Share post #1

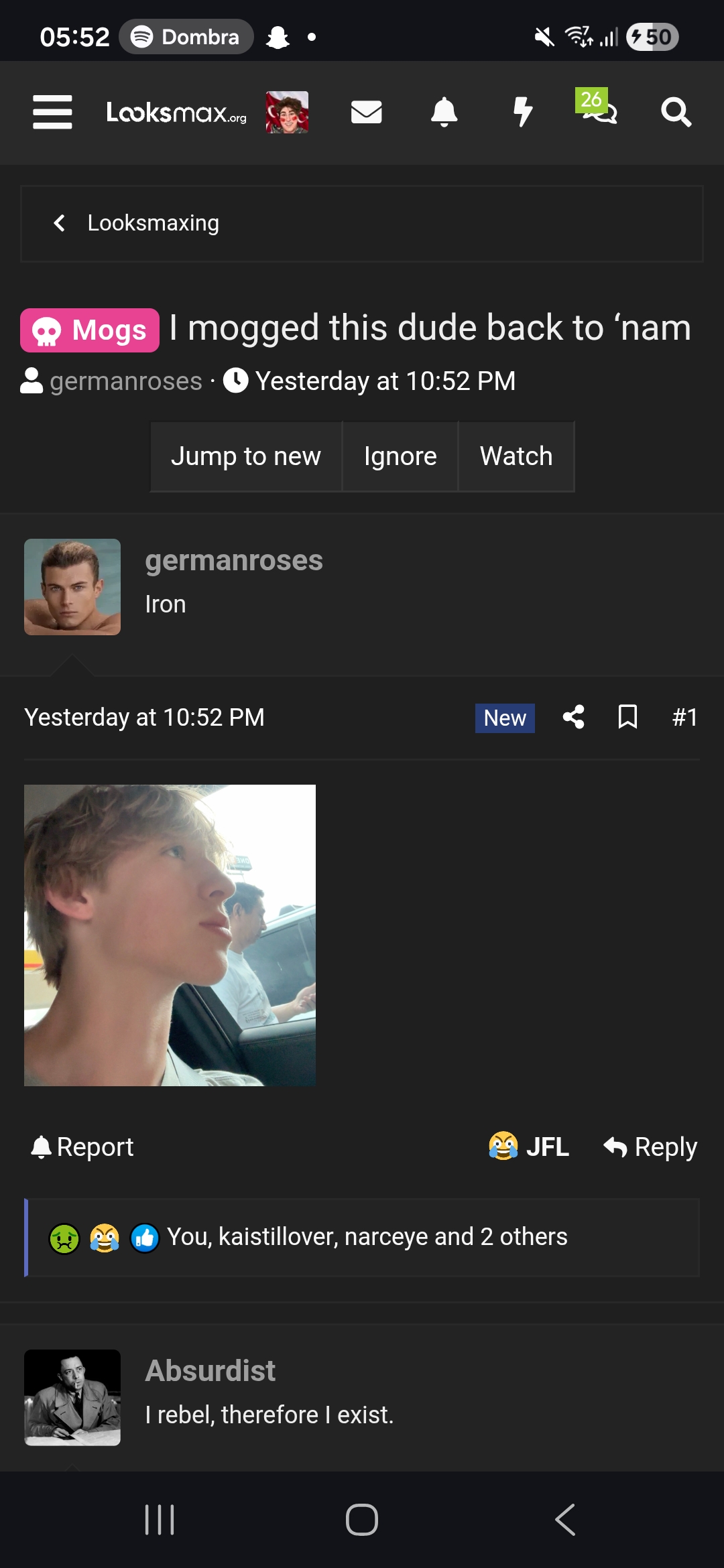click(574, 717)
